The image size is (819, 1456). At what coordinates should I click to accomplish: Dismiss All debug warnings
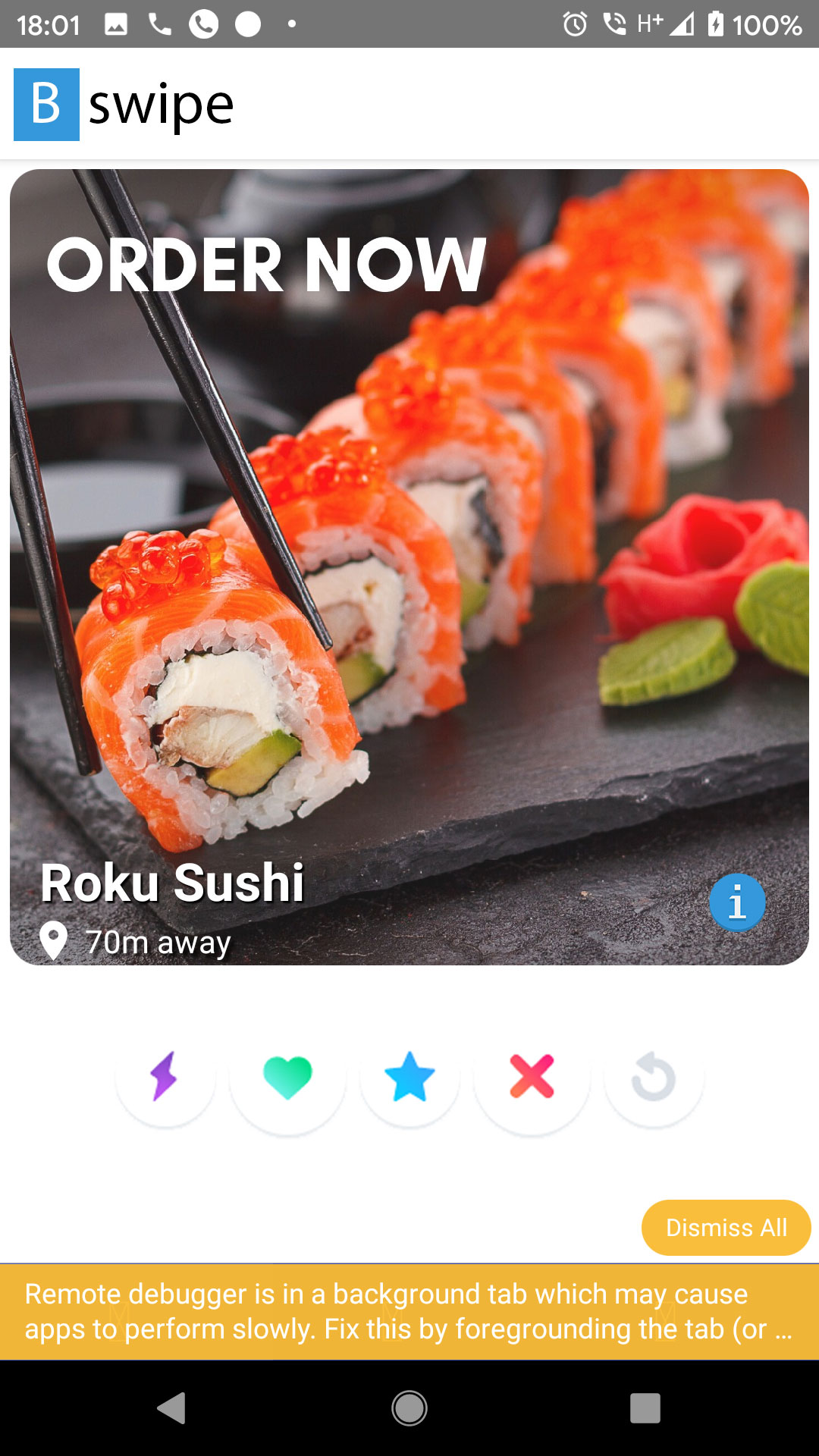click(726, 1227)
